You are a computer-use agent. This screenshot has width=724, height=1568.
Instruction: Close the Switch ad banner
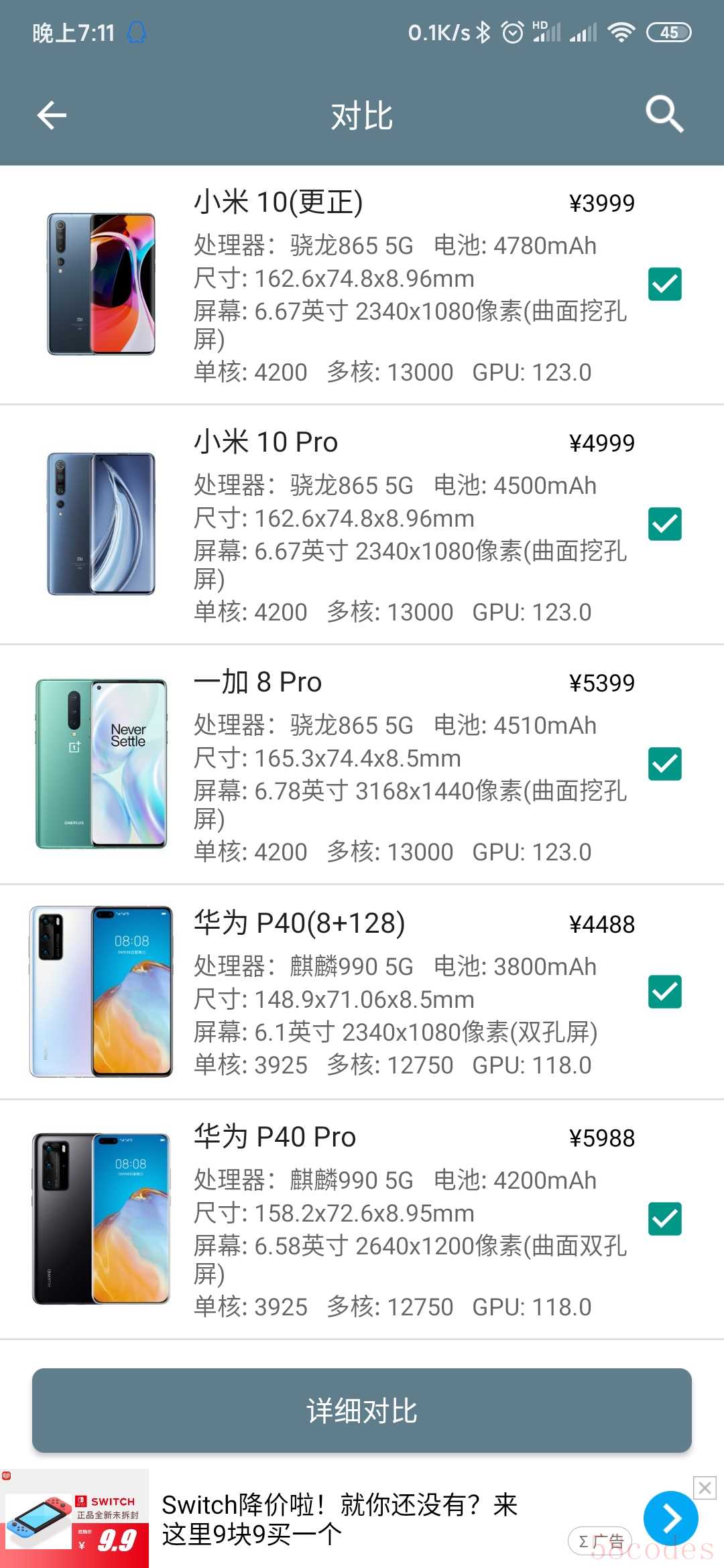tap(705, 1488)
